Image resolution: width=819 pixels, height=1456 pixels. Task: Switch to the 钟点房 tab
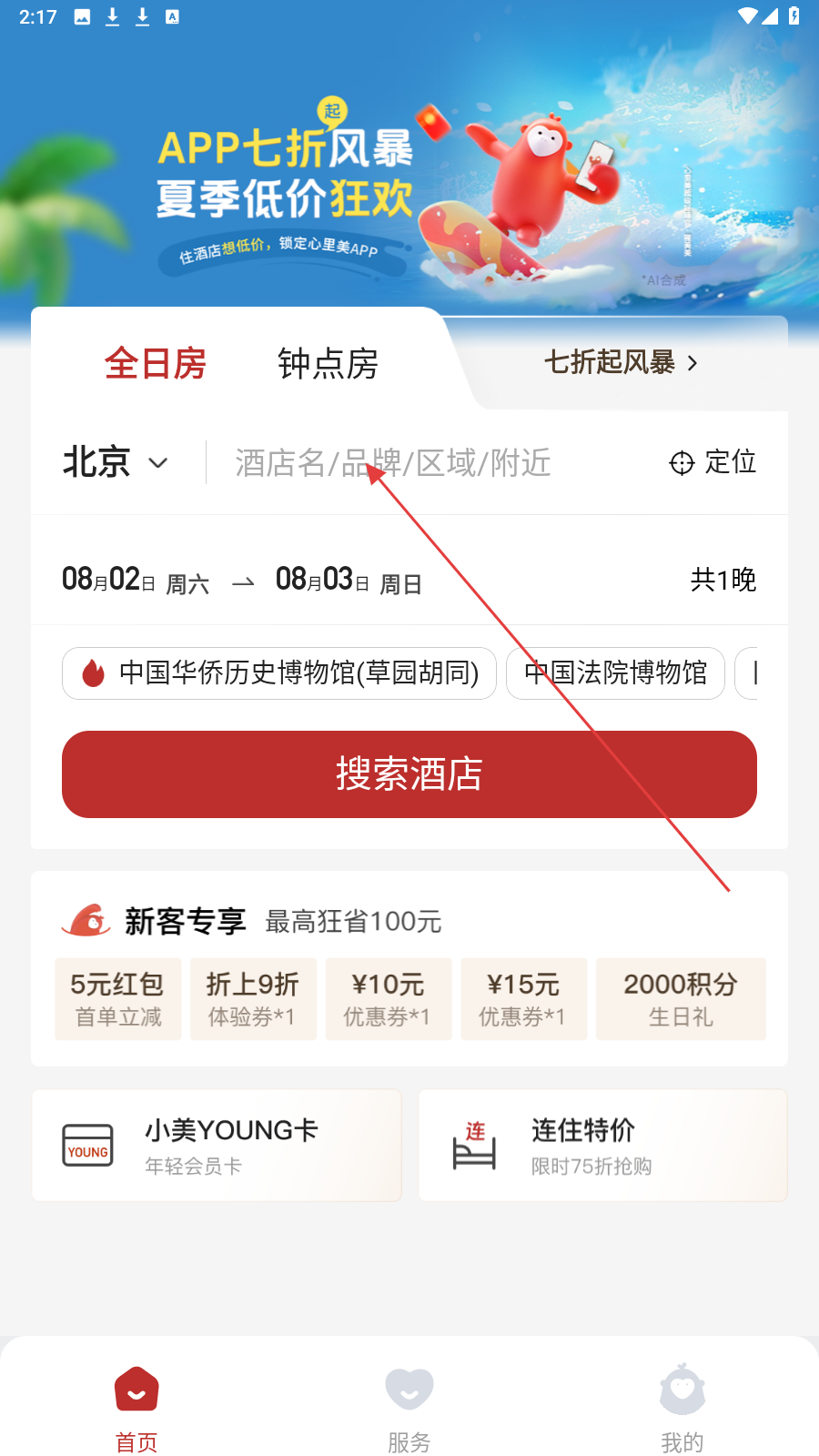pos(328,364)
